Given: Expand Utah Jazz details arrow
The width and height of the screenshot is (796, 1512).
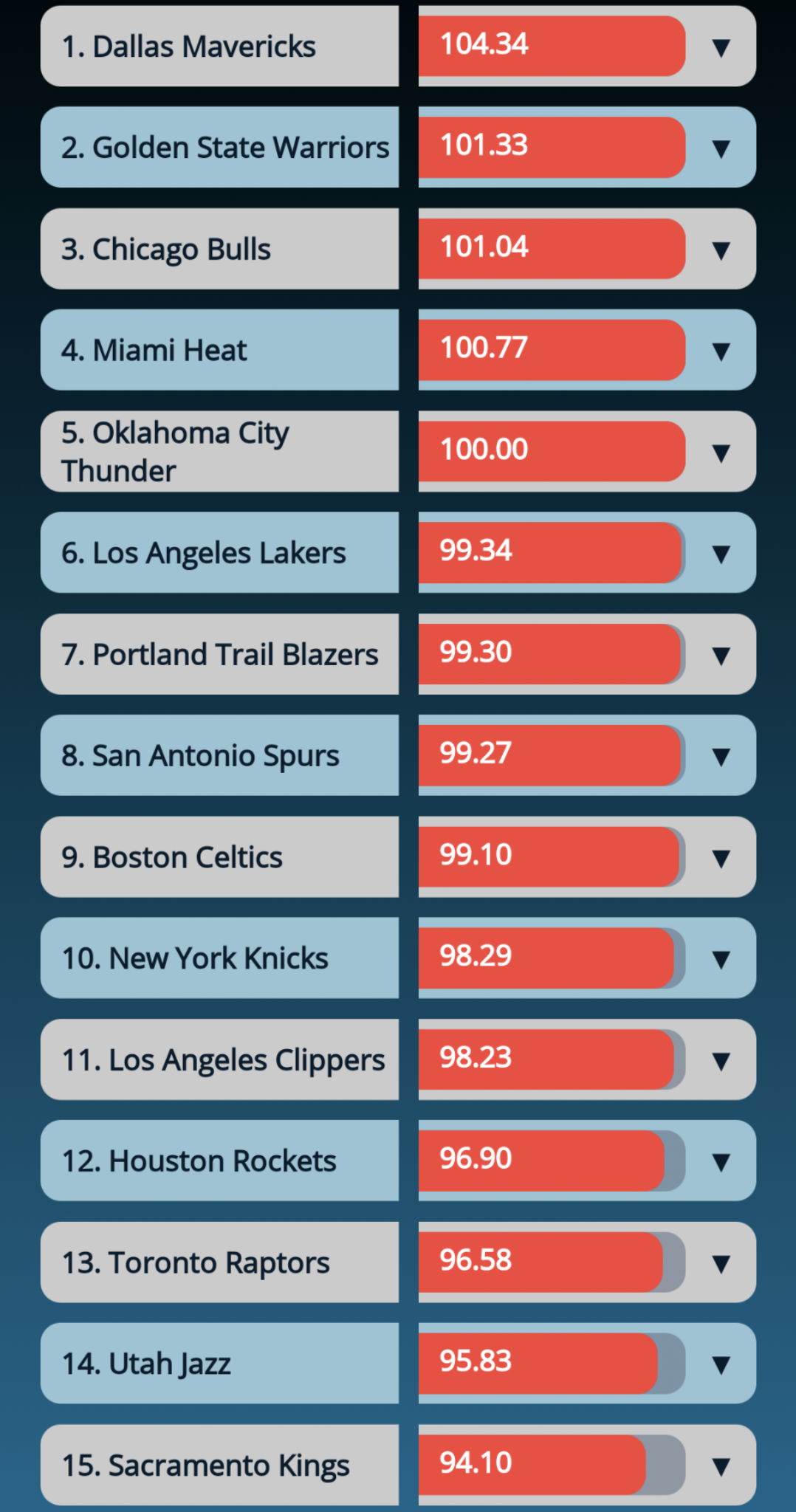Looking at the screenshot, I should tap(721, 1364).
